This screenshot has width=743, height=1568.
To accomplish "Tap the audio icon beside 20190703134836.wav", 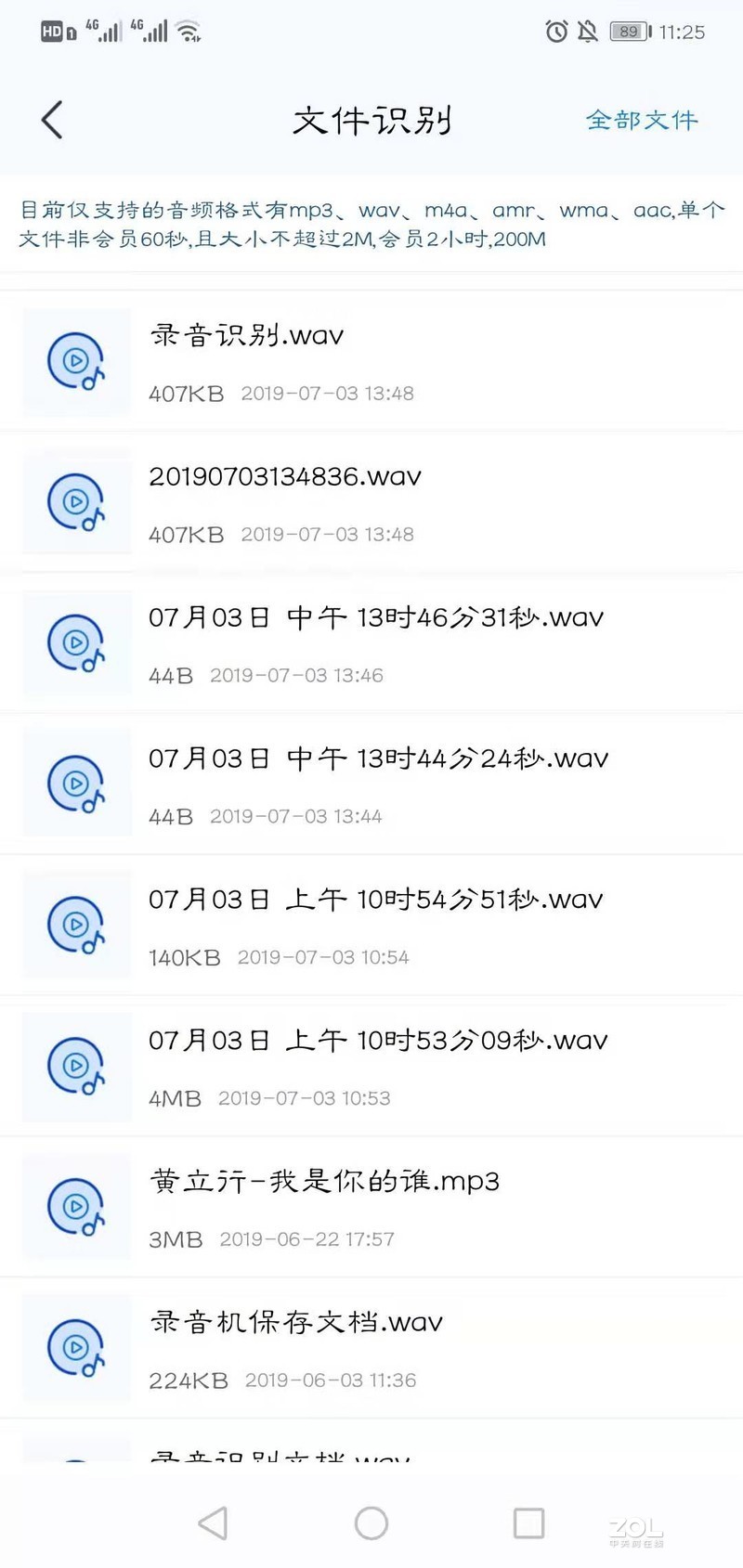I will tap(75, 503).
